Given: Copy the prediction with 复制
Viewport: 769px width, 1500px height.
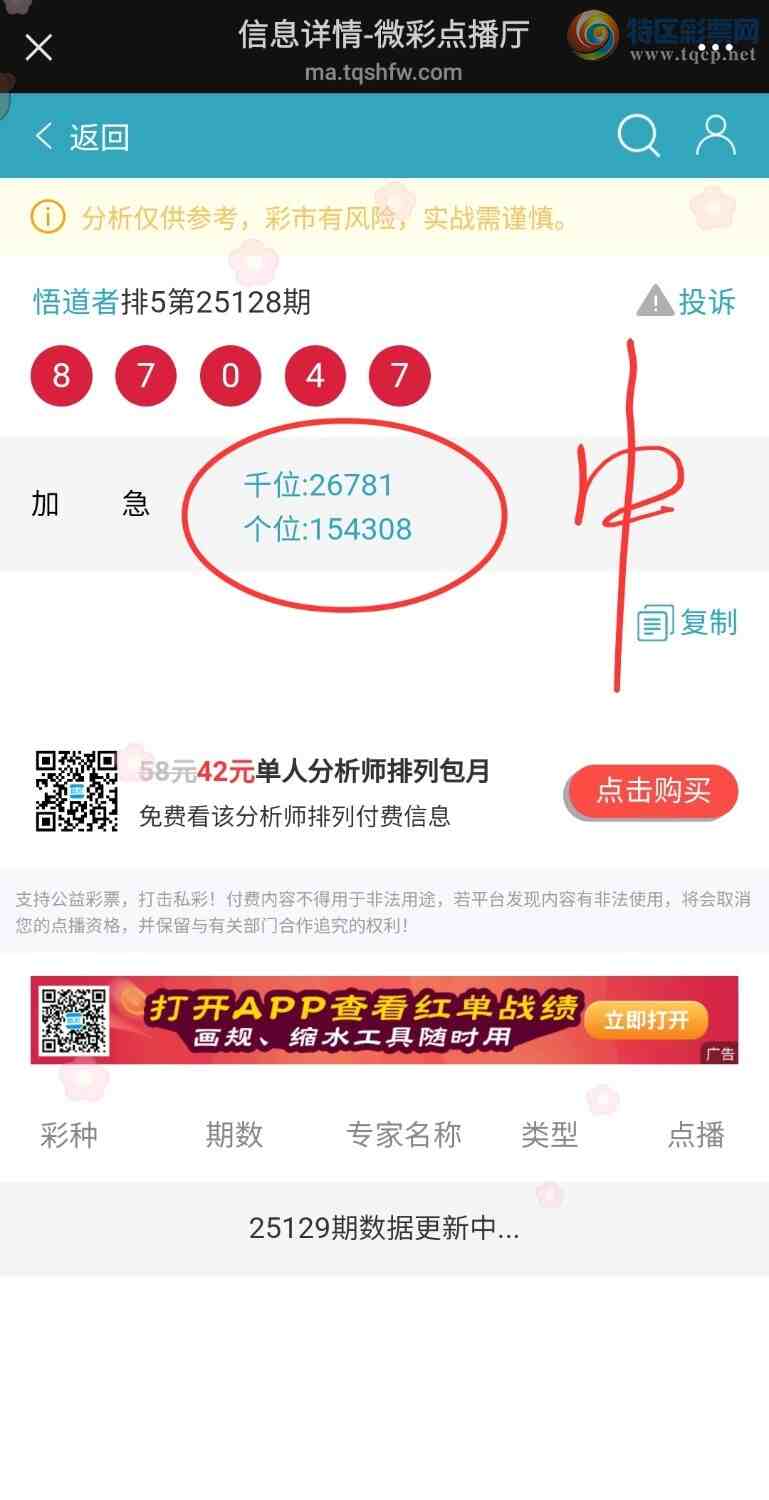Looking at the screenshot, I should click(688, 623).
